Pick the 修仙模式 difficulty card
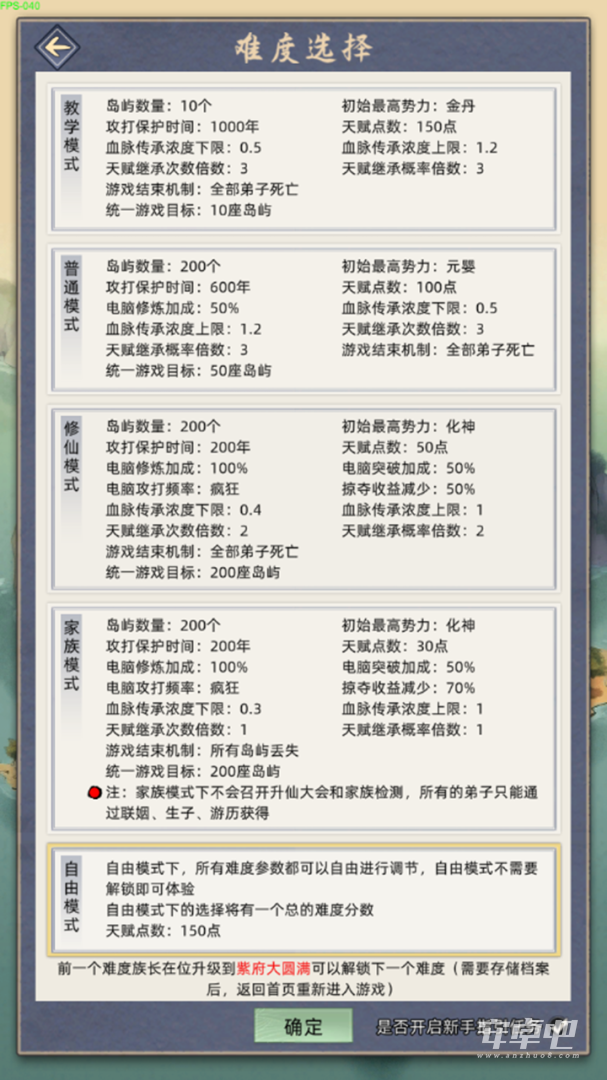607x1080 pixels. tap(303, 499)
